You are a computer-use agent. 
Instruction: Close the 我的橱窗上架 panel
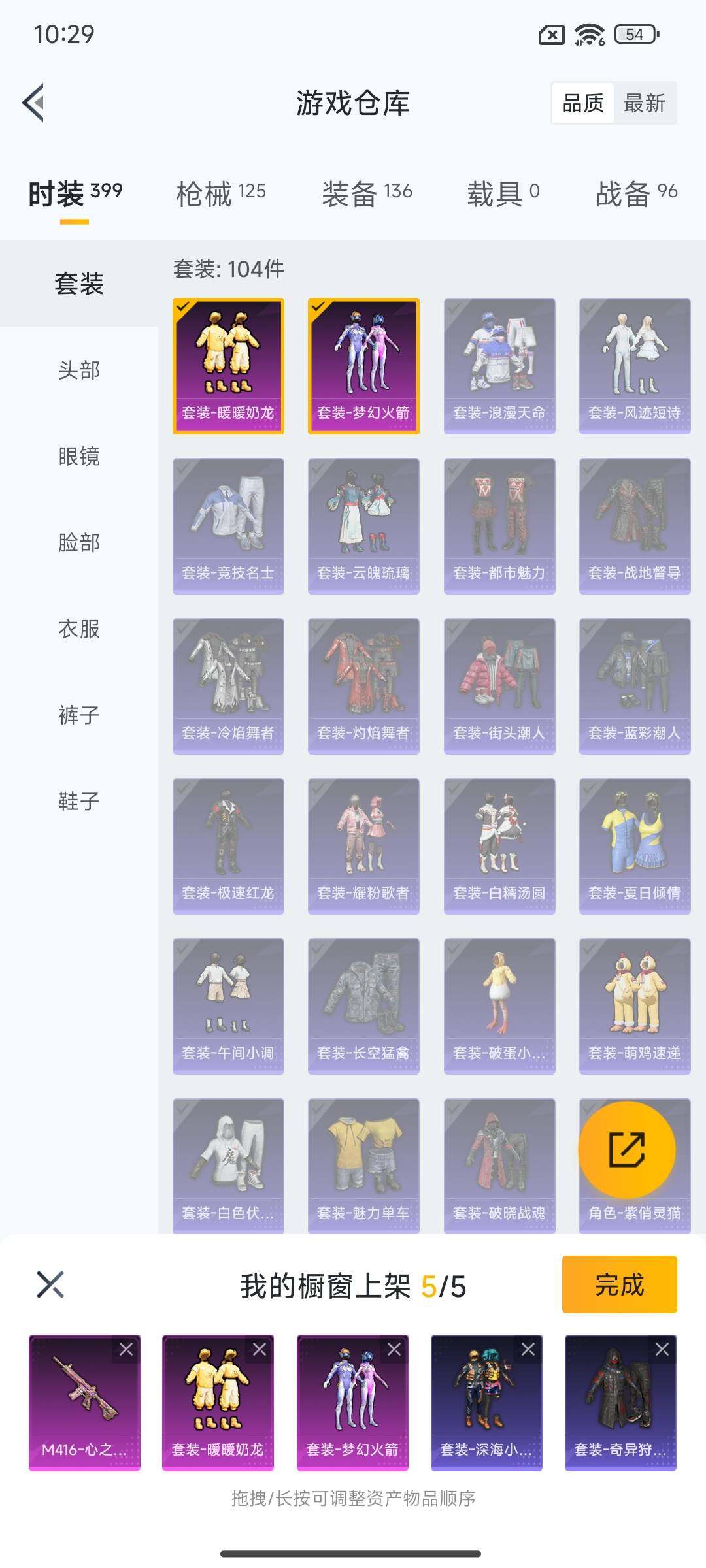pyautogui.click(x=50, y=1284)
